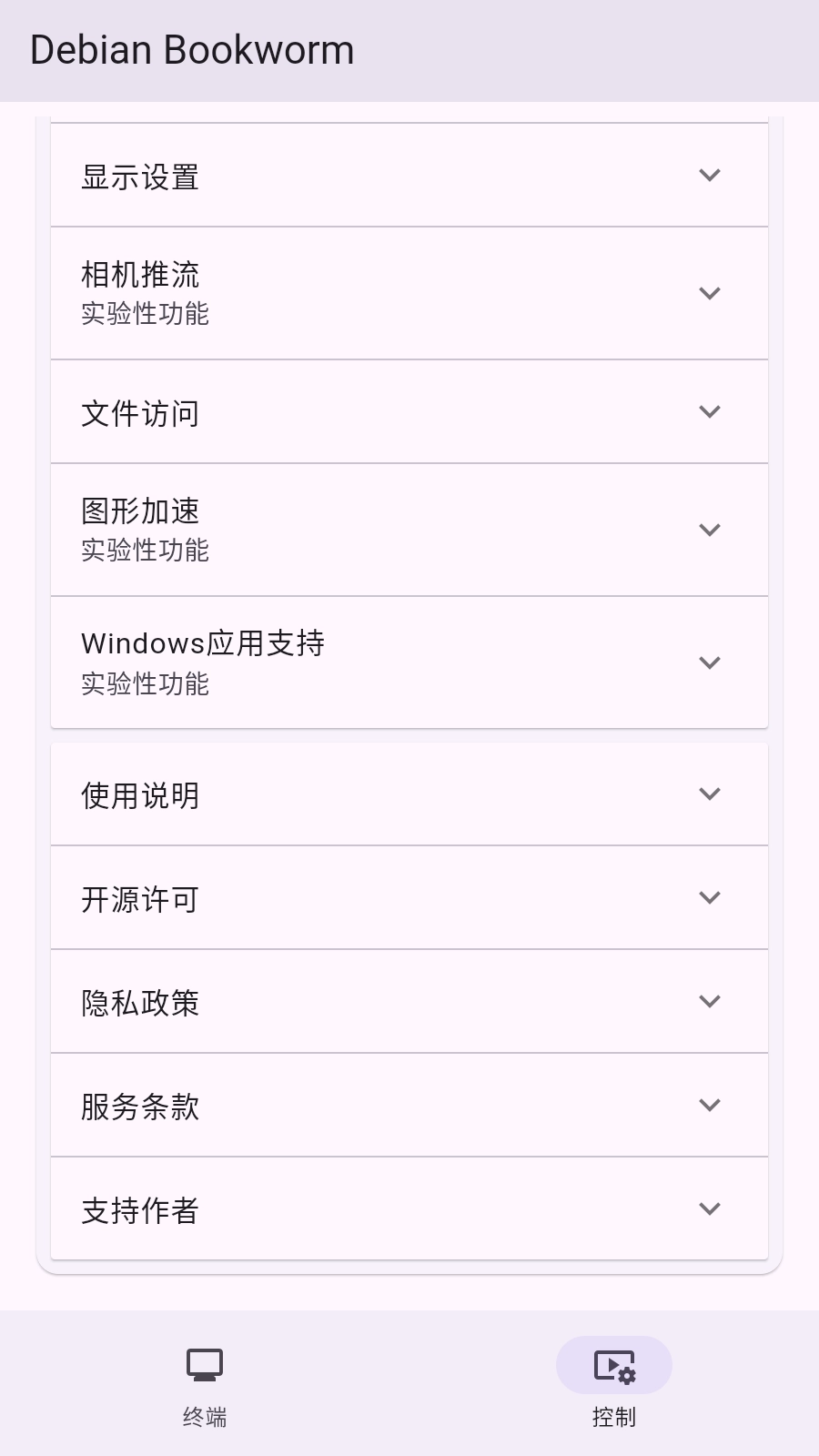Show the 使用说明 instructions
The image size is (819, 1456).
[x=409, y=794]
